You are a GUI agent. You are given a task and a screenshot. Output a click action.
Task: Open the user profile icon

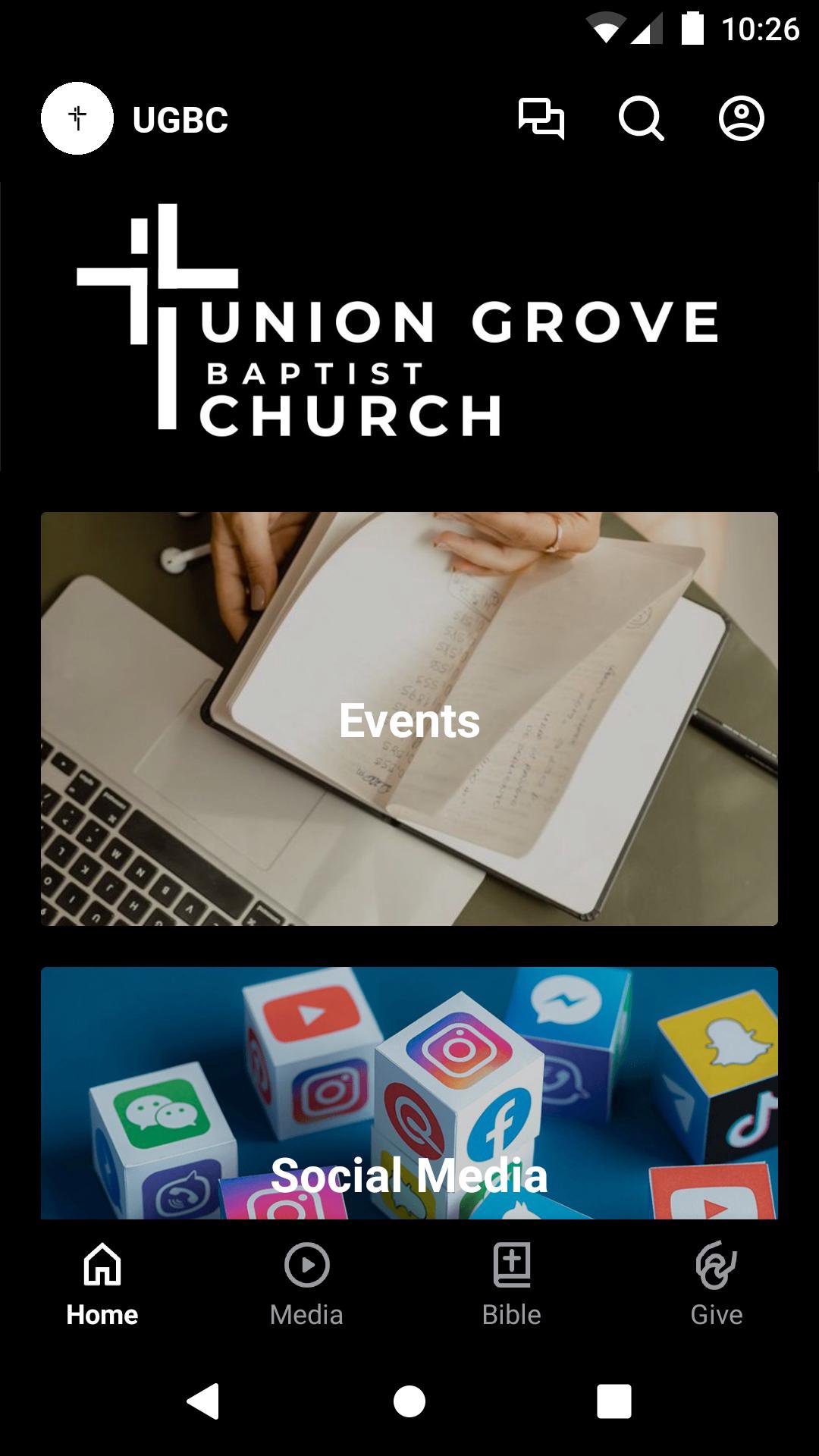point(741,119)
